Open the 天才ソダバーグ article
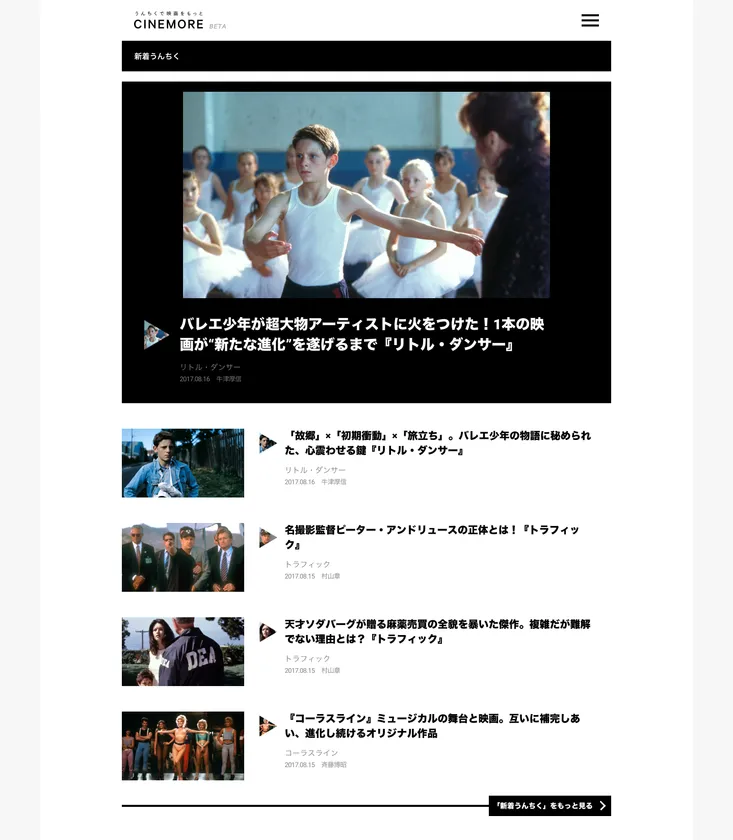Viewport: 733px width, 840px height. coord(437,631)
